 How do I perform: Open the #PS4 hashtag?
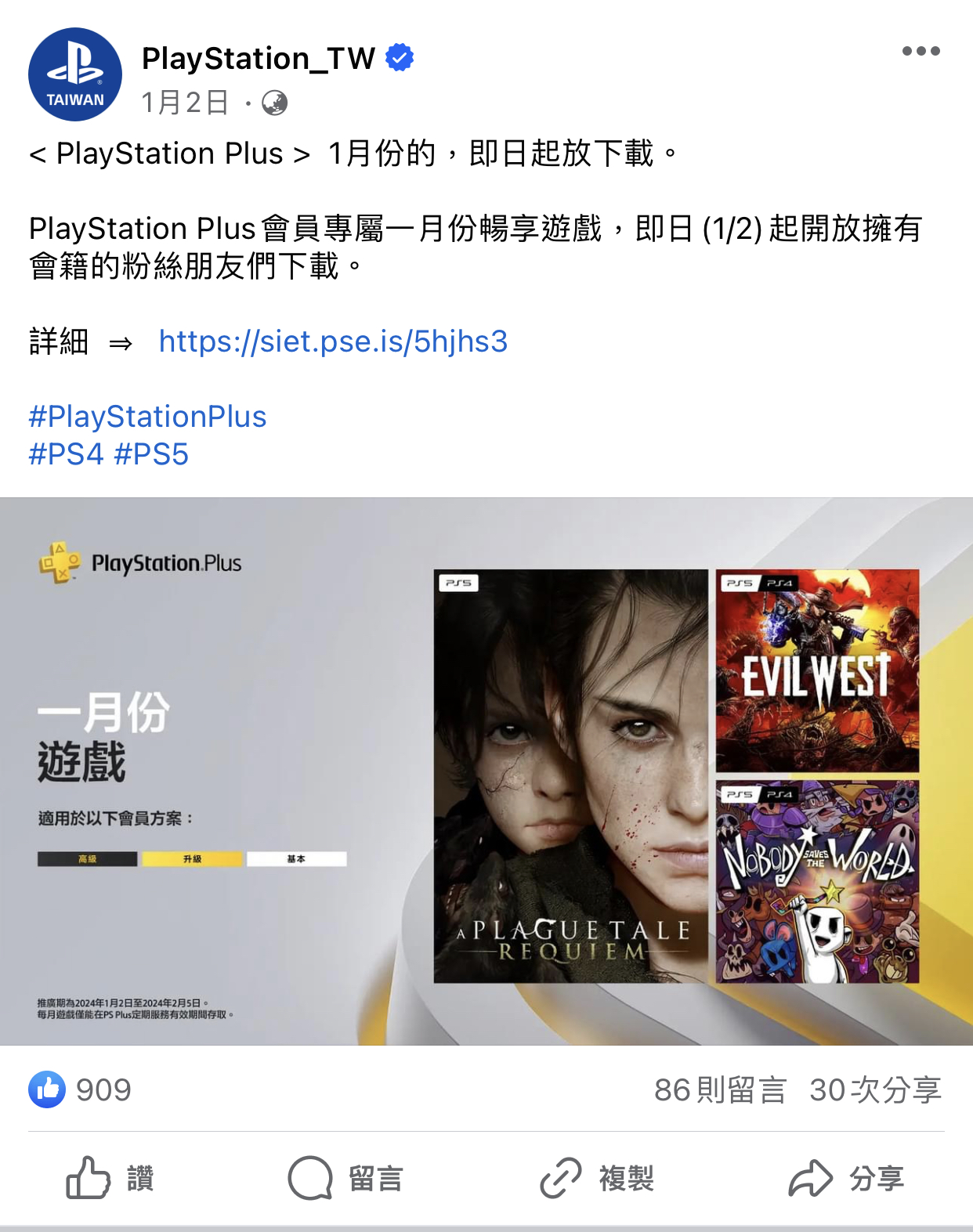pyautogui.click(x=66, y=454)
